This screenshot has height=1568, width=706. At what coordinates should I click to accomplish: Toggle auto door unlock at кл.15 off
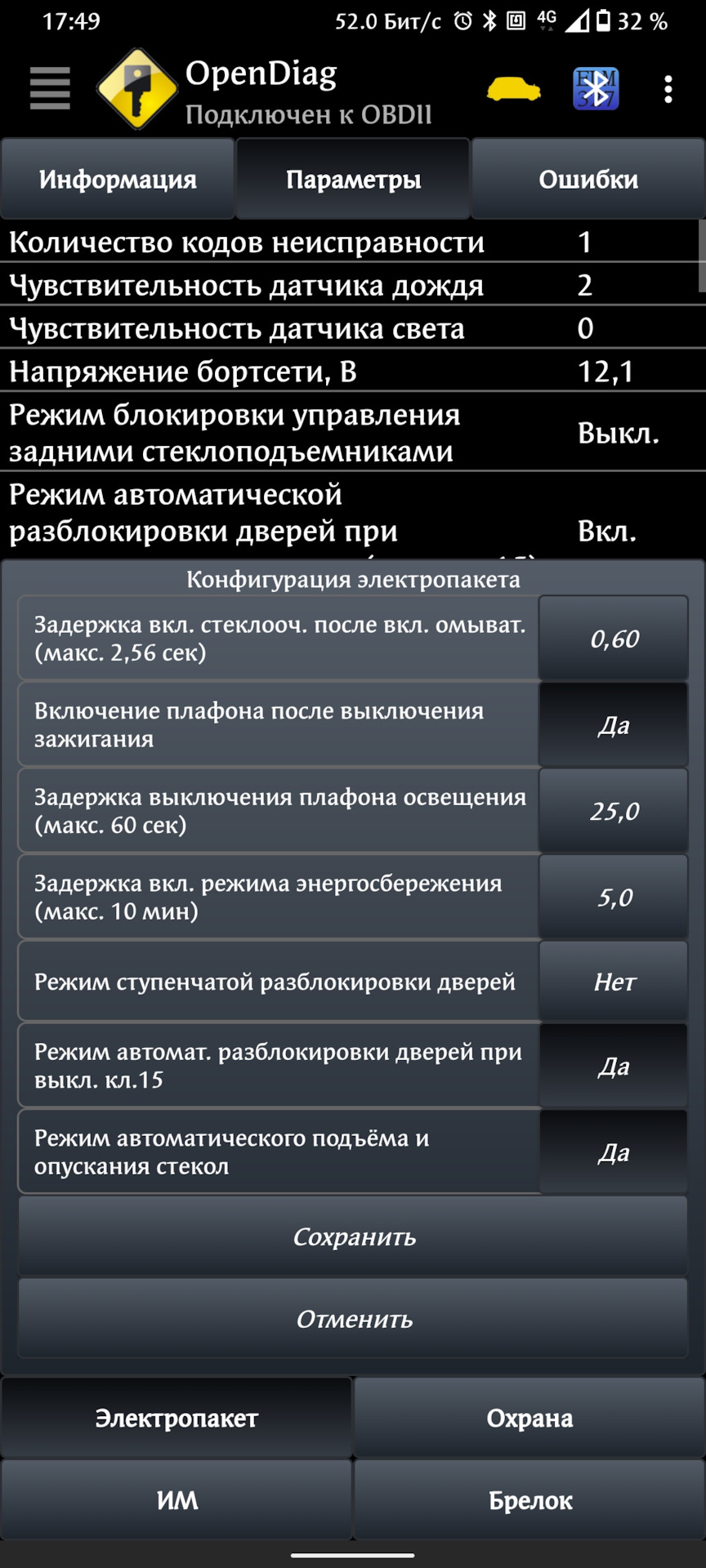pyautogui.click(x=614, y=1066)
